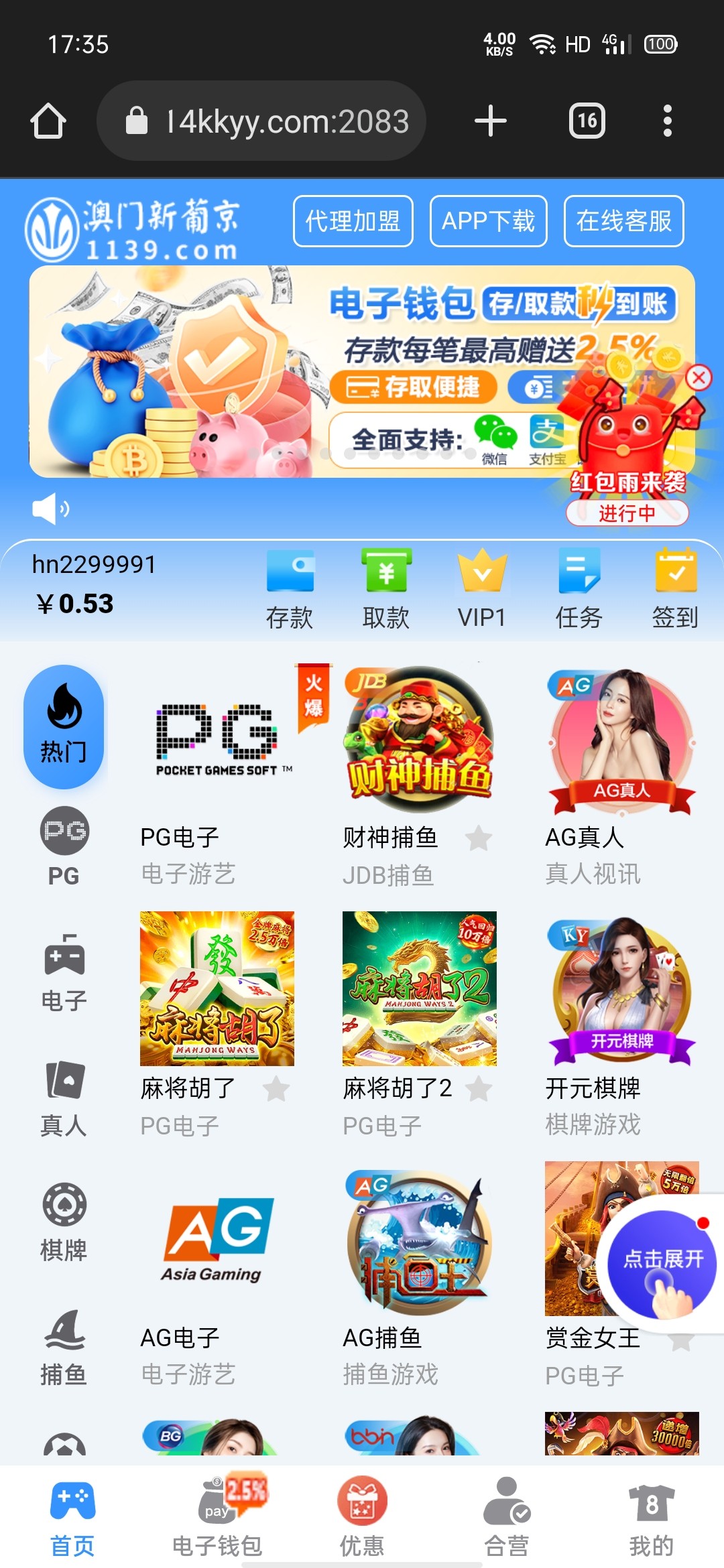
Task: Open the browser overflow menu
Action: pos(666,121)
